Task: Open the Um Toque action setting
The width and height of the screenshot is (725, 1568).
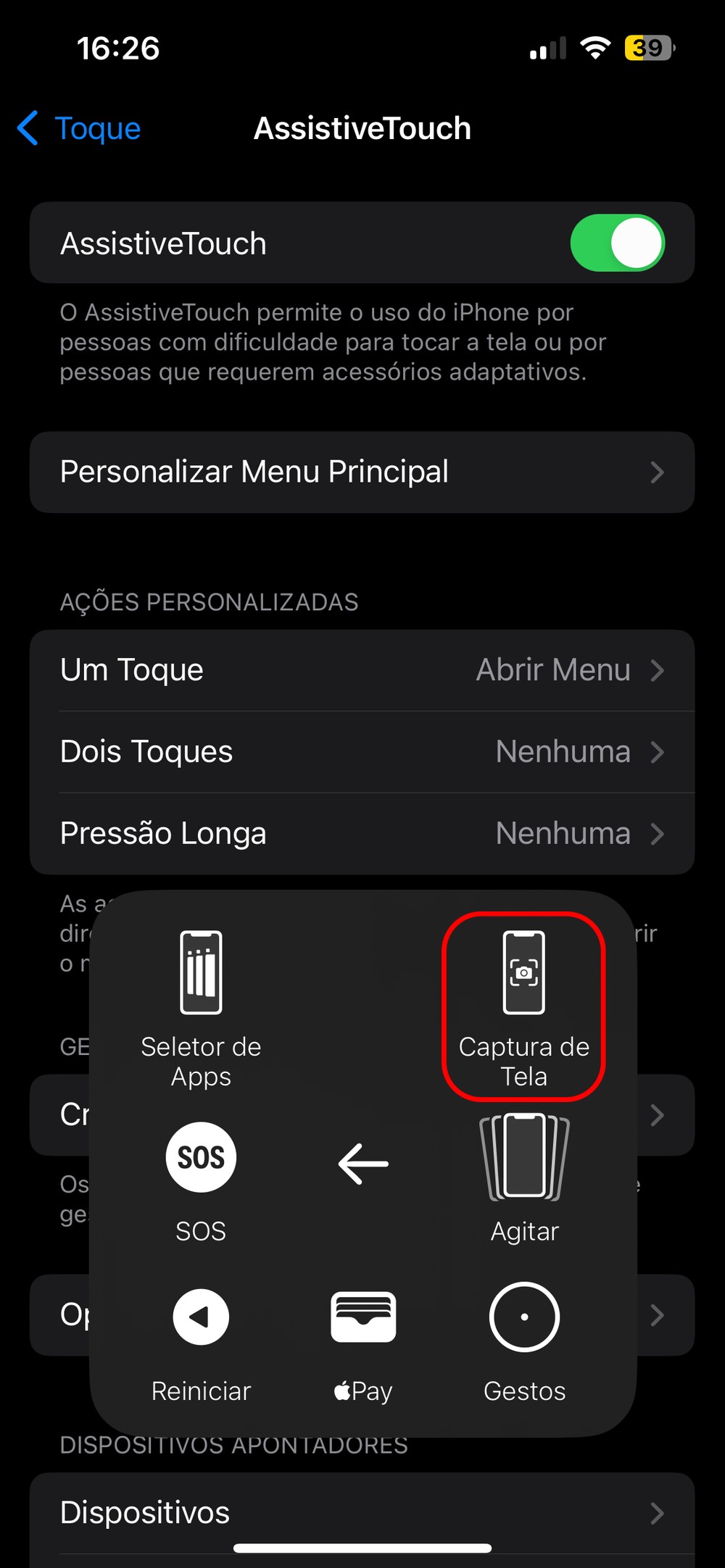Action: point(362,670)
